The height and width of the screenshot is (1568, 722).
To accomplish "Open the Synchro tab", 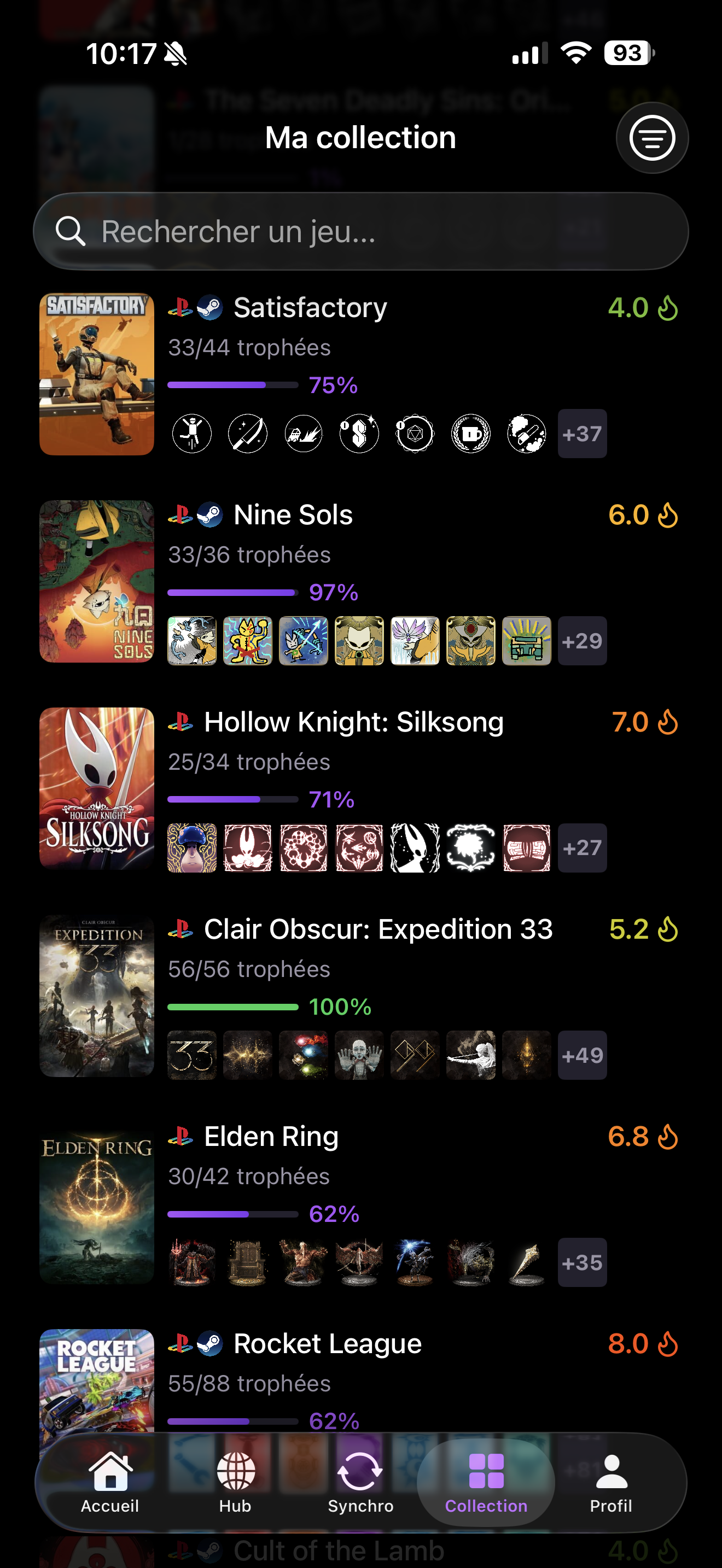I will 360,1483.
